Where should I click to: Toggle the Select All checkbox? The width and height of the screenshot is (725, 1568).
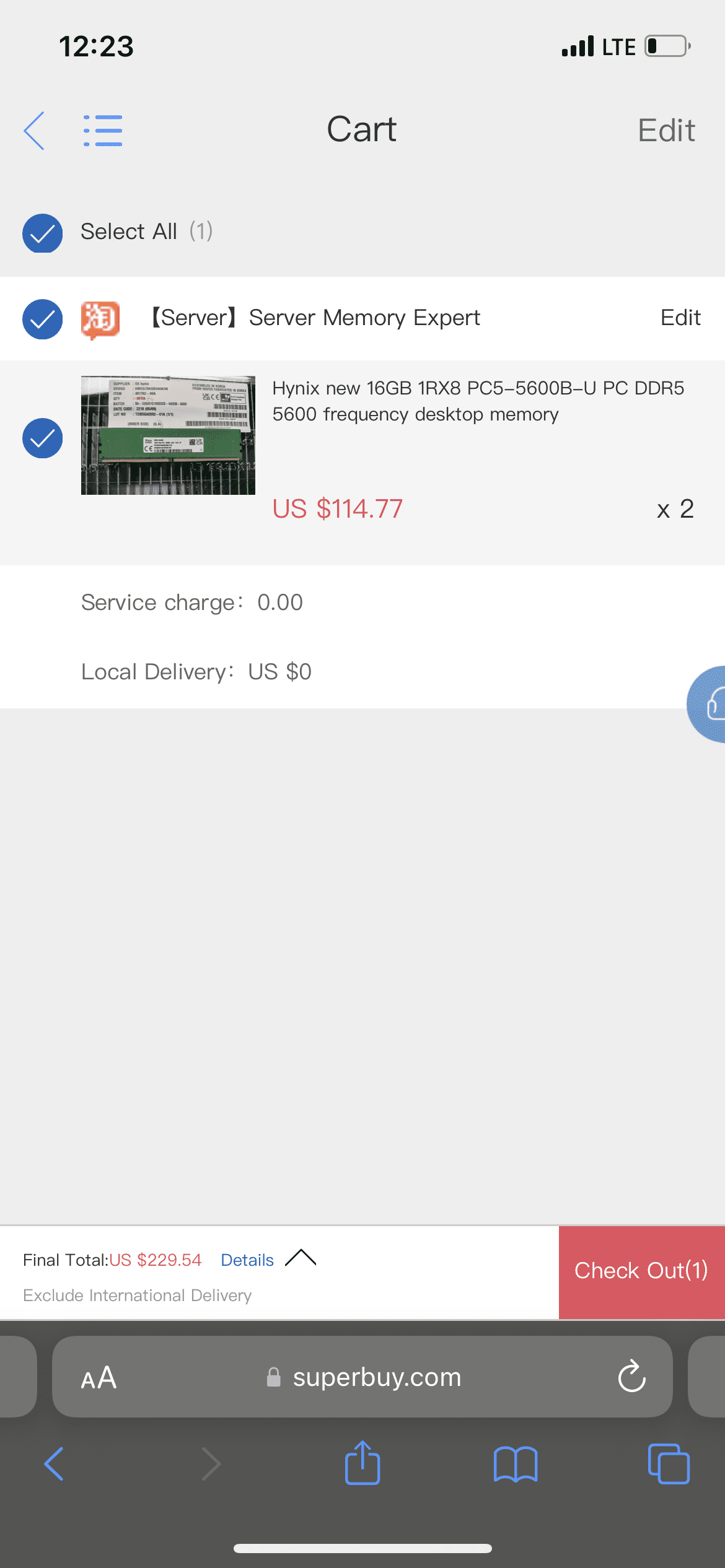tap(42, 233)
